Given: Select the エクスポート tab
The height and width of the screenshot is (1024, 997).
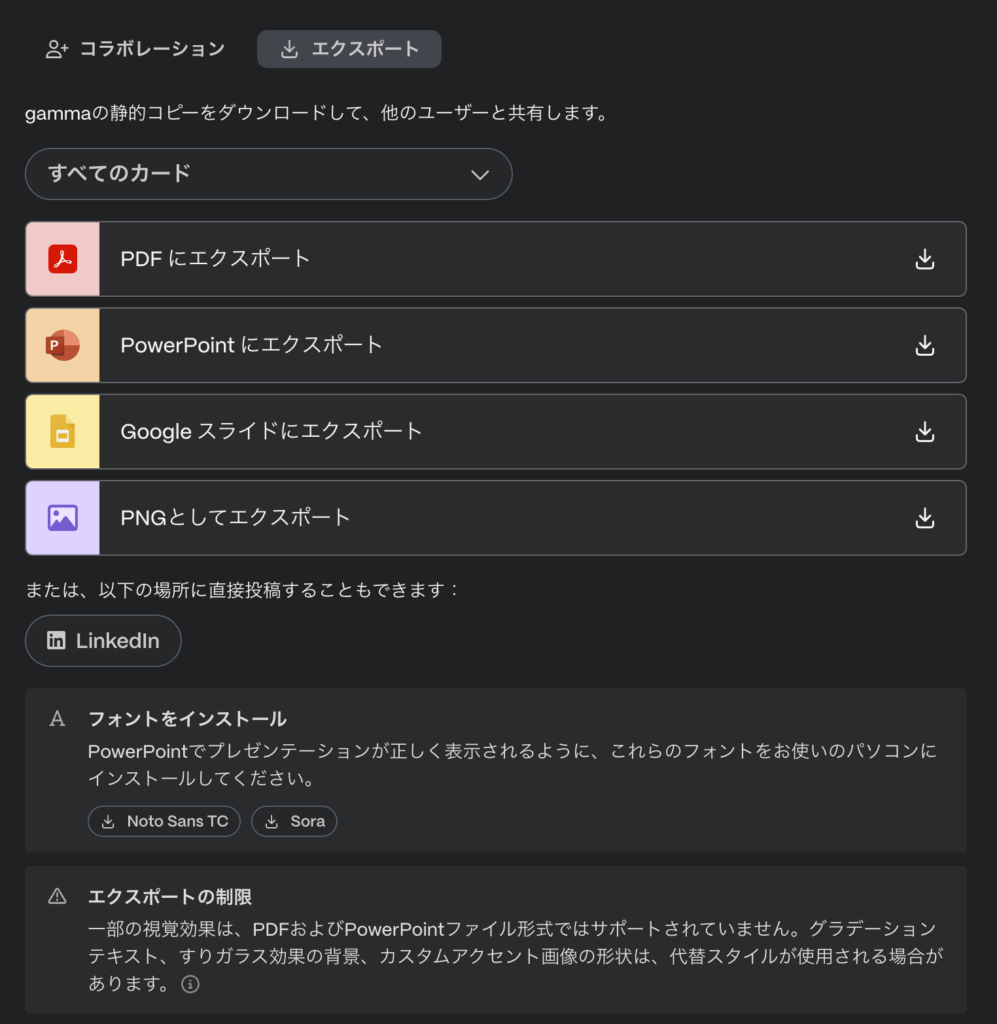Looking at the screenshot, I should 349,49.
